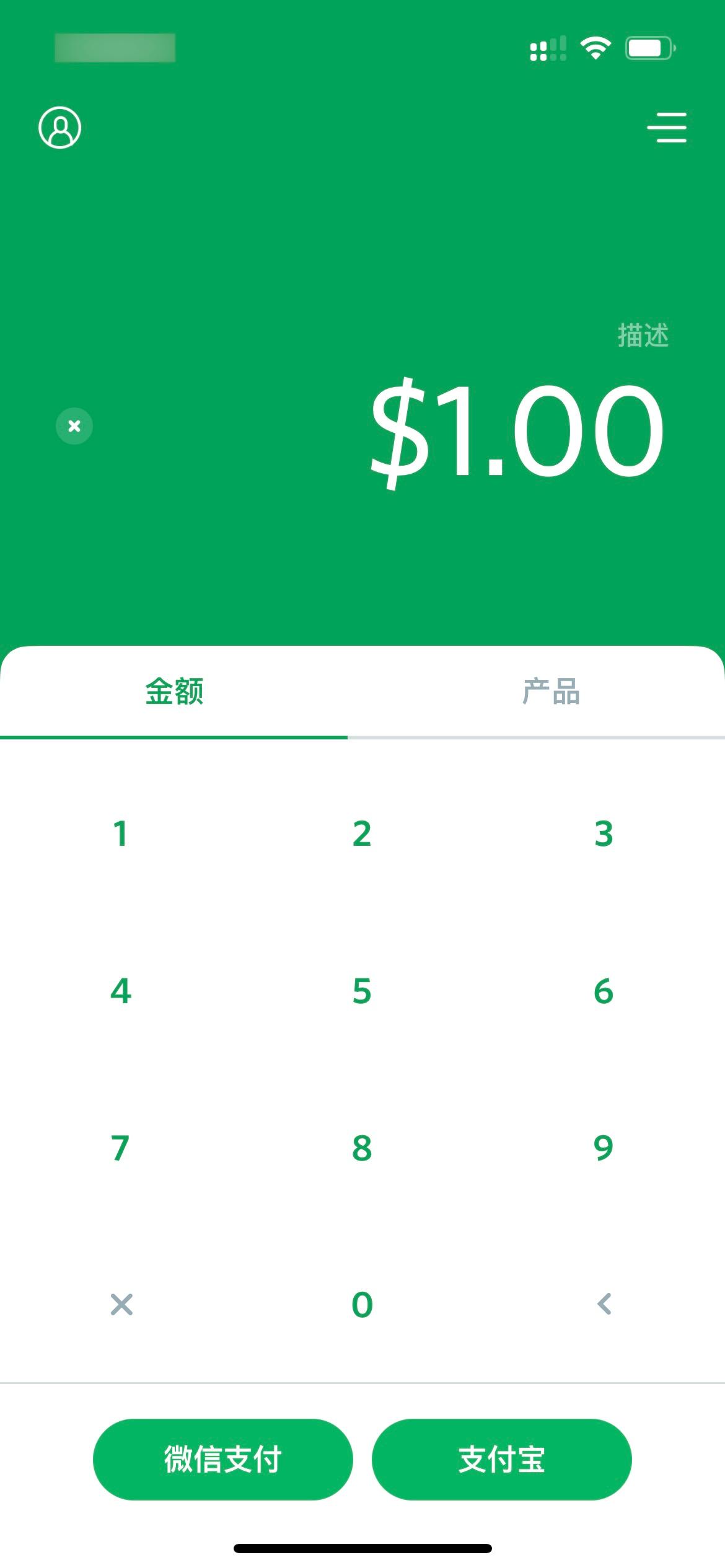Enter digit 2 on keypad

(362, 834)
